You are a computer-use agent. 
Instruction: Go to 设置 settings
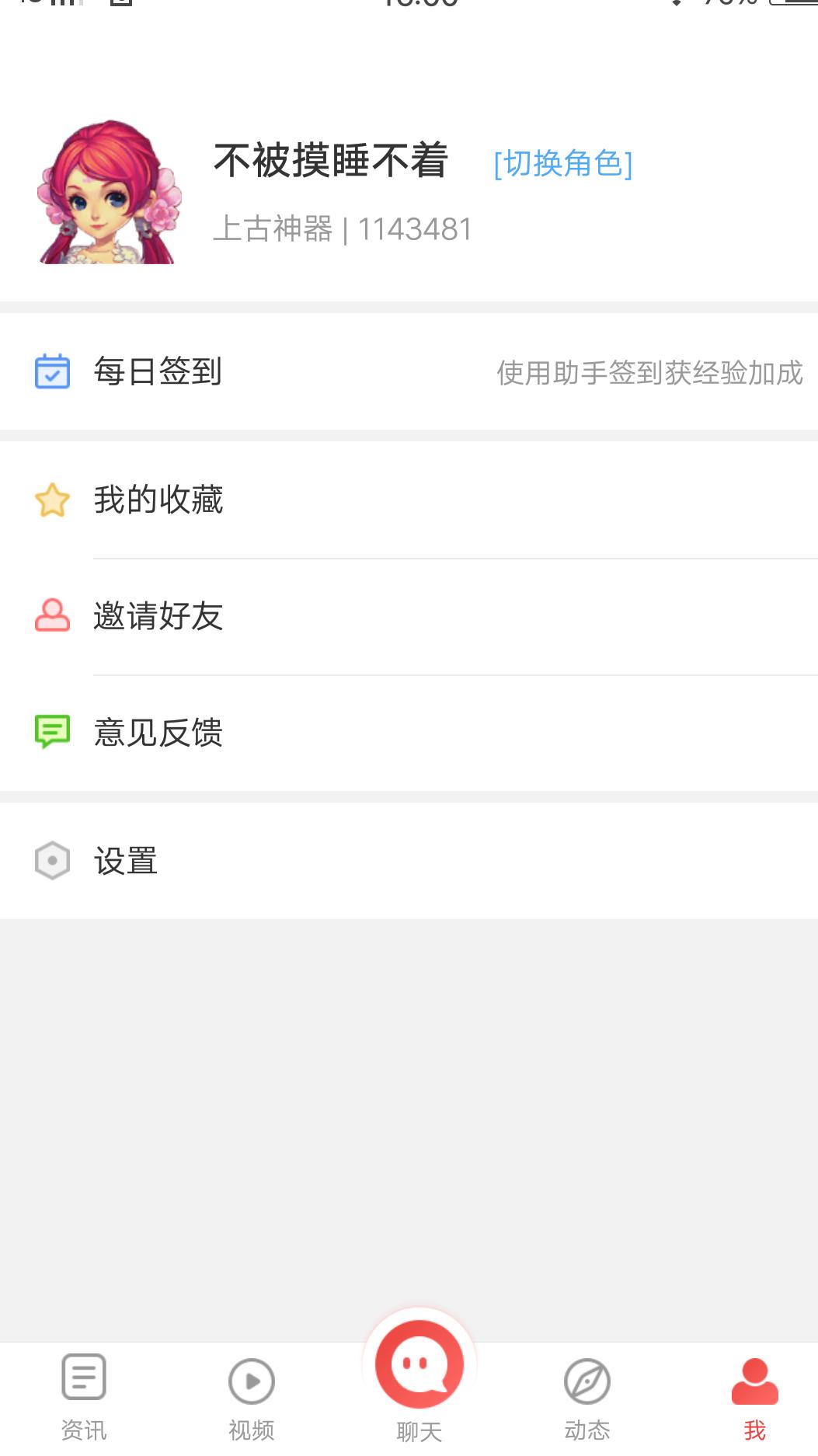(x=409, y=861)
